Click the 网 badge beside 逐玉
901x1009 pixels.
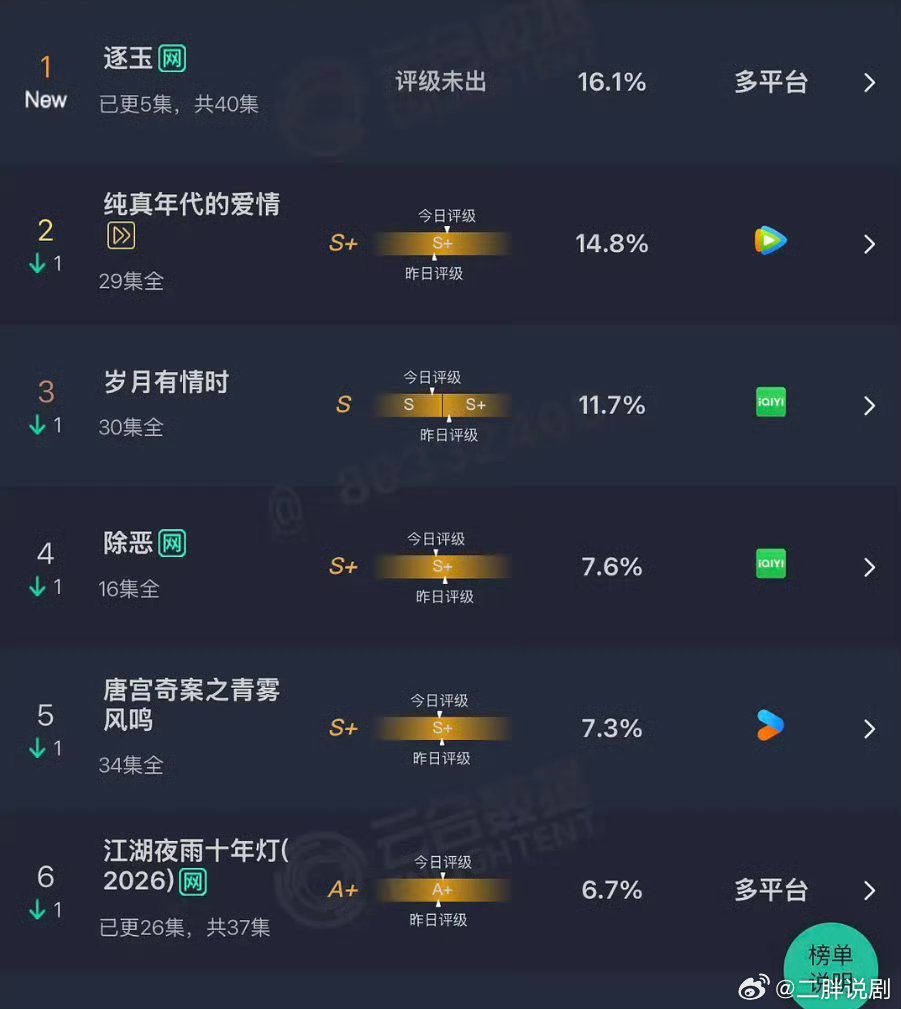[172, 59]
